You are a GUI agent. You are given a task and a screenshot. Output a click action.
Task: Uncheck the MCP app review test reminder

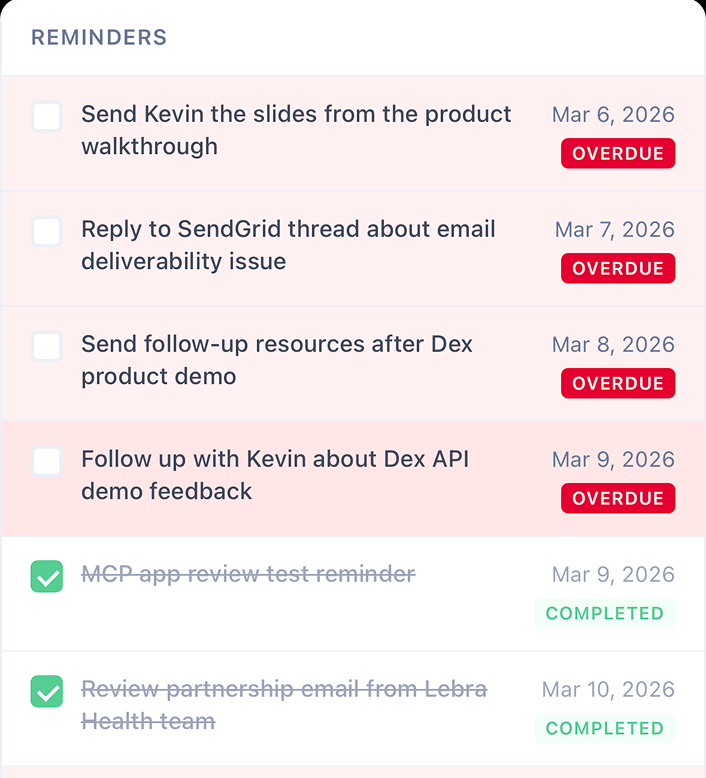pyautogui.click(x=47, y=577)
